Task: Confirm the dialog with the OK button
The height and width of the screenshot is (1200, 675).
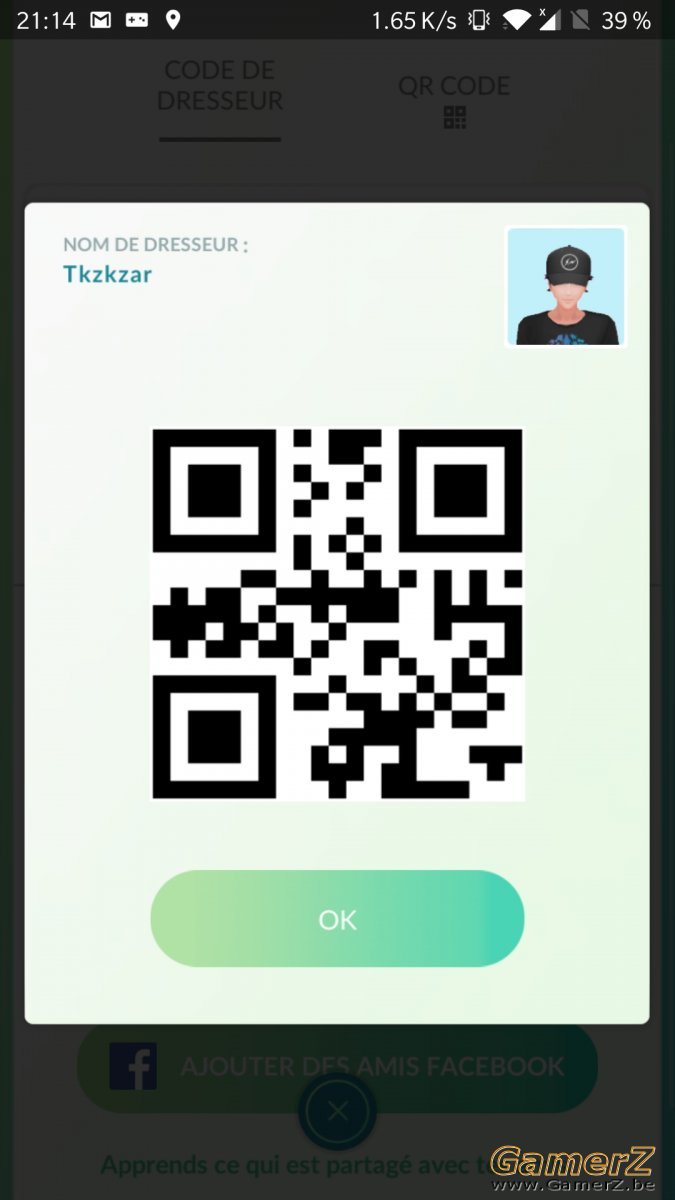Action: point(337,918)
